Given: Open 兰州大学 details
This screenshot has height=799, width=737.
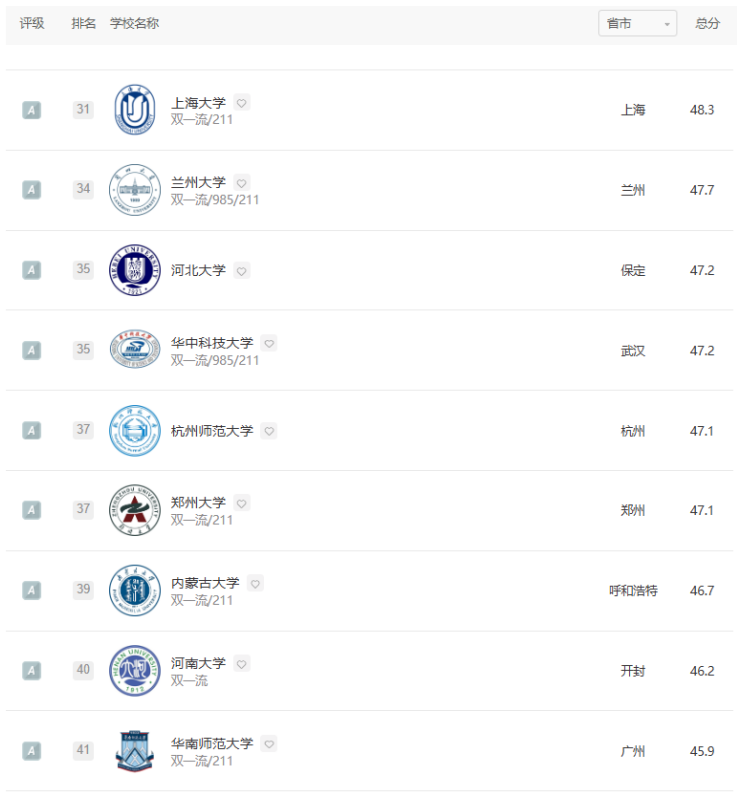Looking at the screenshot, I should click(x=198, y=182).
